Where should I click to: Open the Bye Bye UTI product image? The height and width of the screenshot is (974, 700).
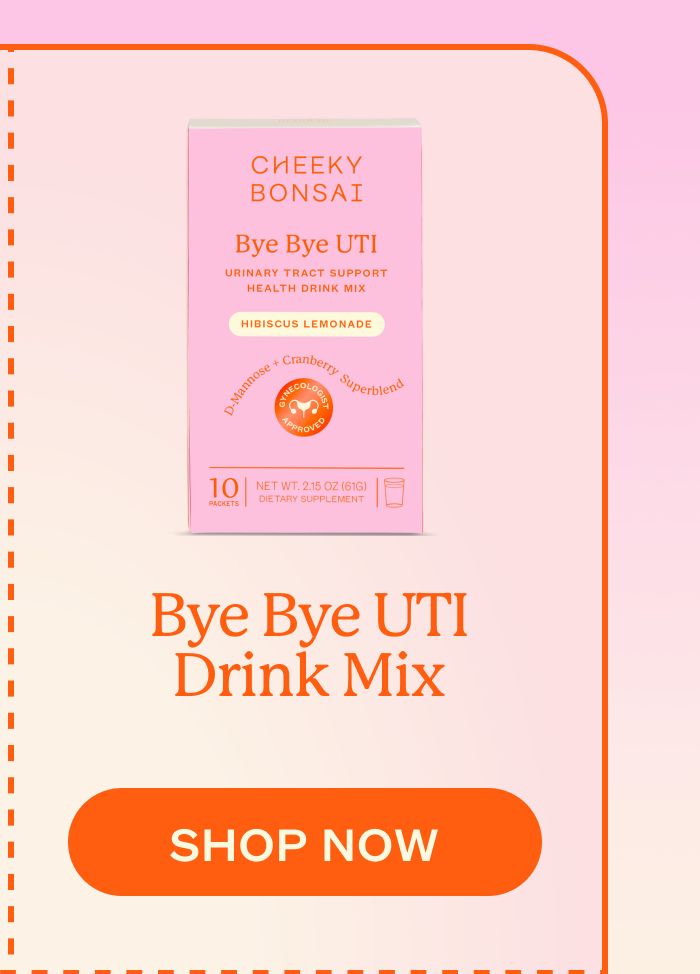[x=305, y=326]
